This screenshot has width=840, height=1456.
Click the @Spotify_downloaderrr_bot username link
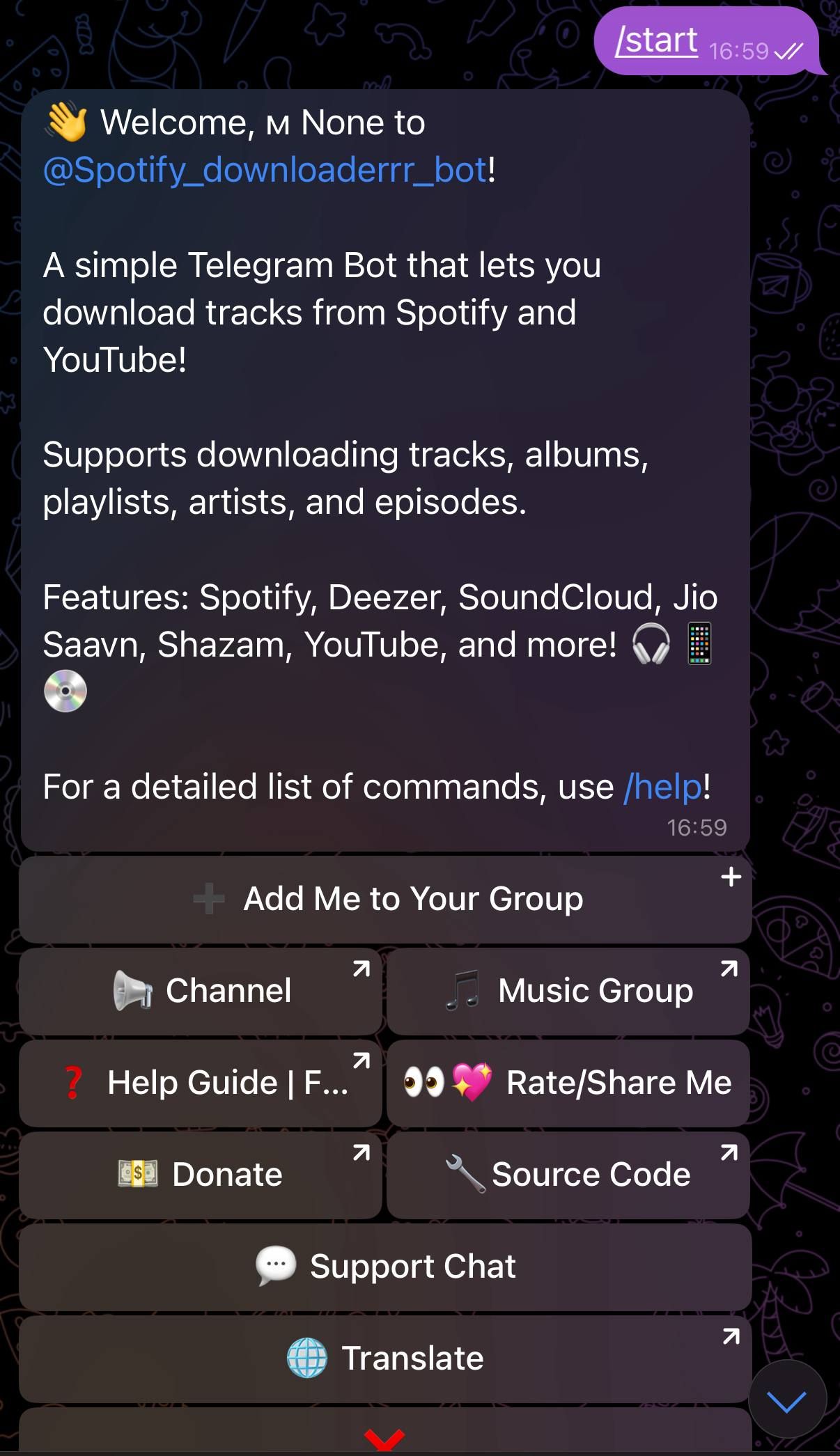(x=265, y=169)
